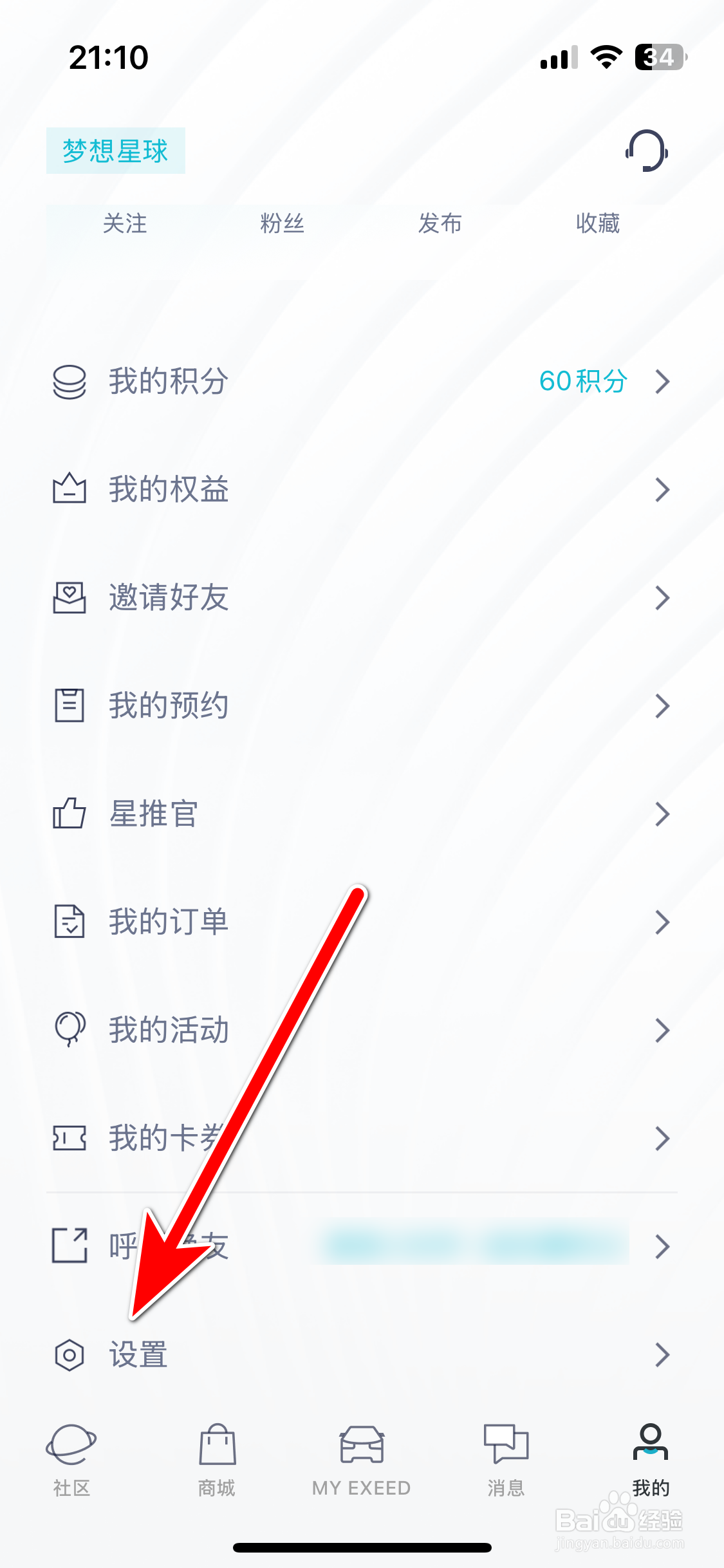Open the 设置 gear icon

[x=70, y=1354]
